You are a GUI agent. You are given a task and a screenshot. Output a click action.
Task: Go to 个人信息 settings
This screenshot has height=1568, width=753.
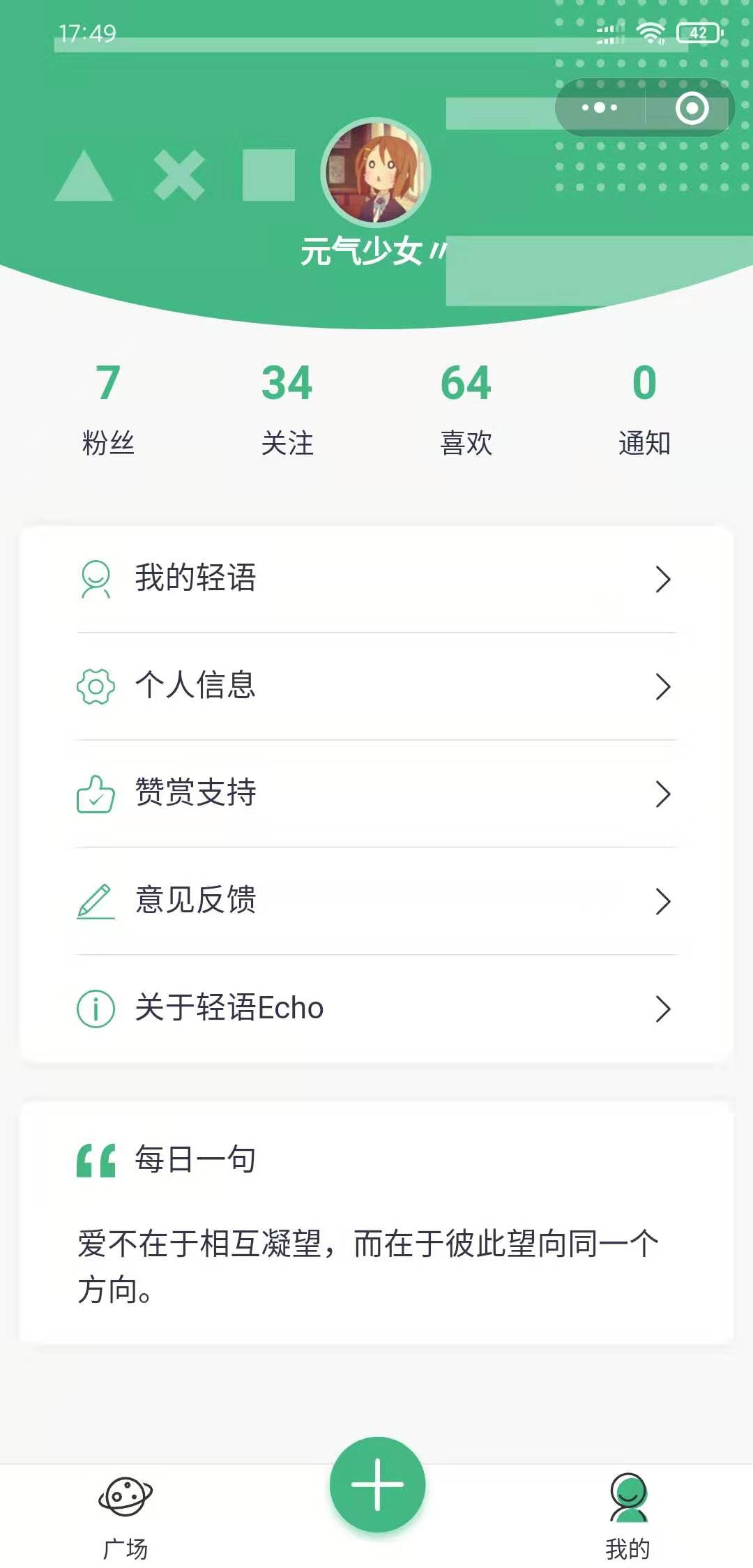[376, 686]
